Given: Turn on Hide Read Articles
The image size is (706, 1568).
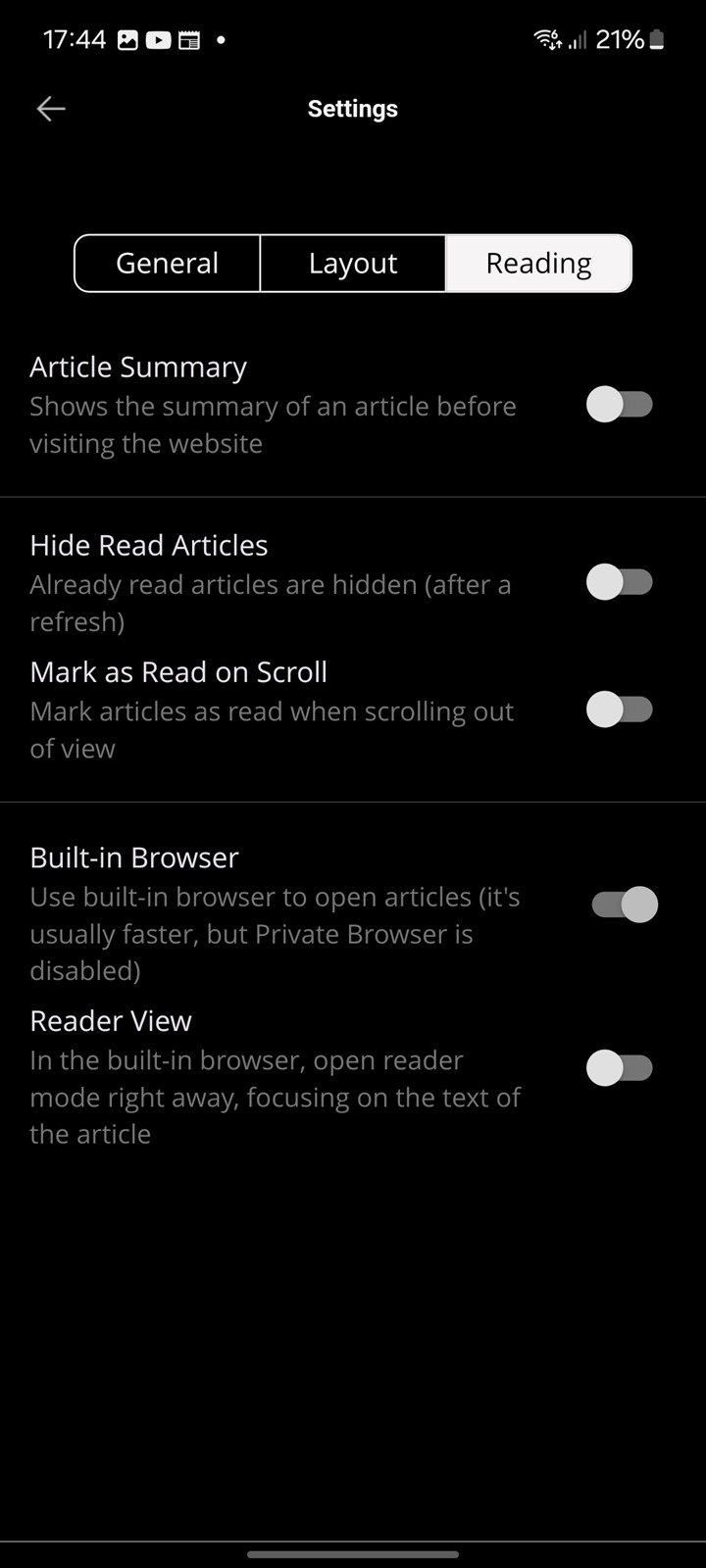Looking at the screenshot, I should point(620,582).
